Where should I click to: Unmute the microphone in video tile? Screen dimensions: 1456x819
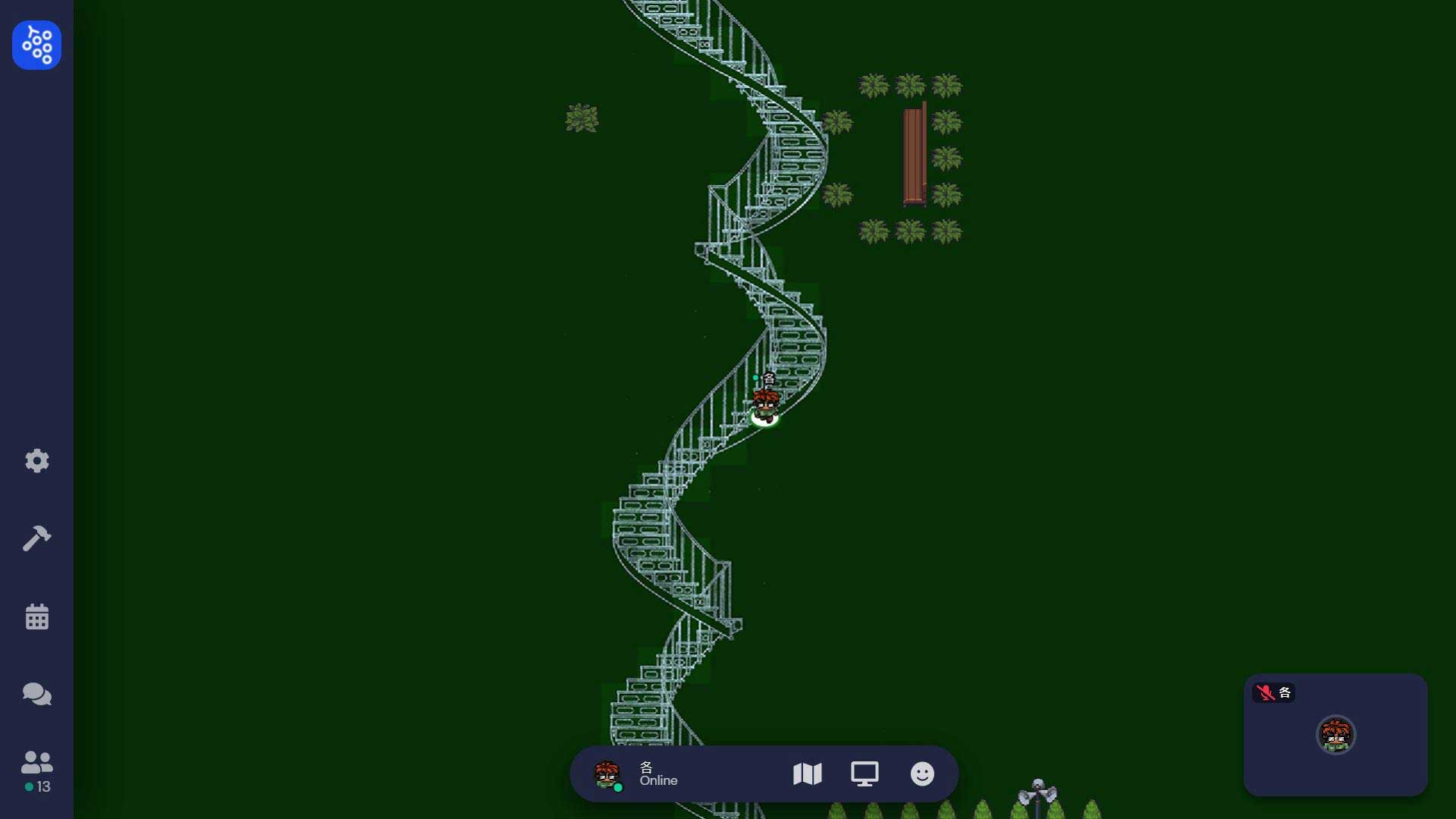(1264, 692)
